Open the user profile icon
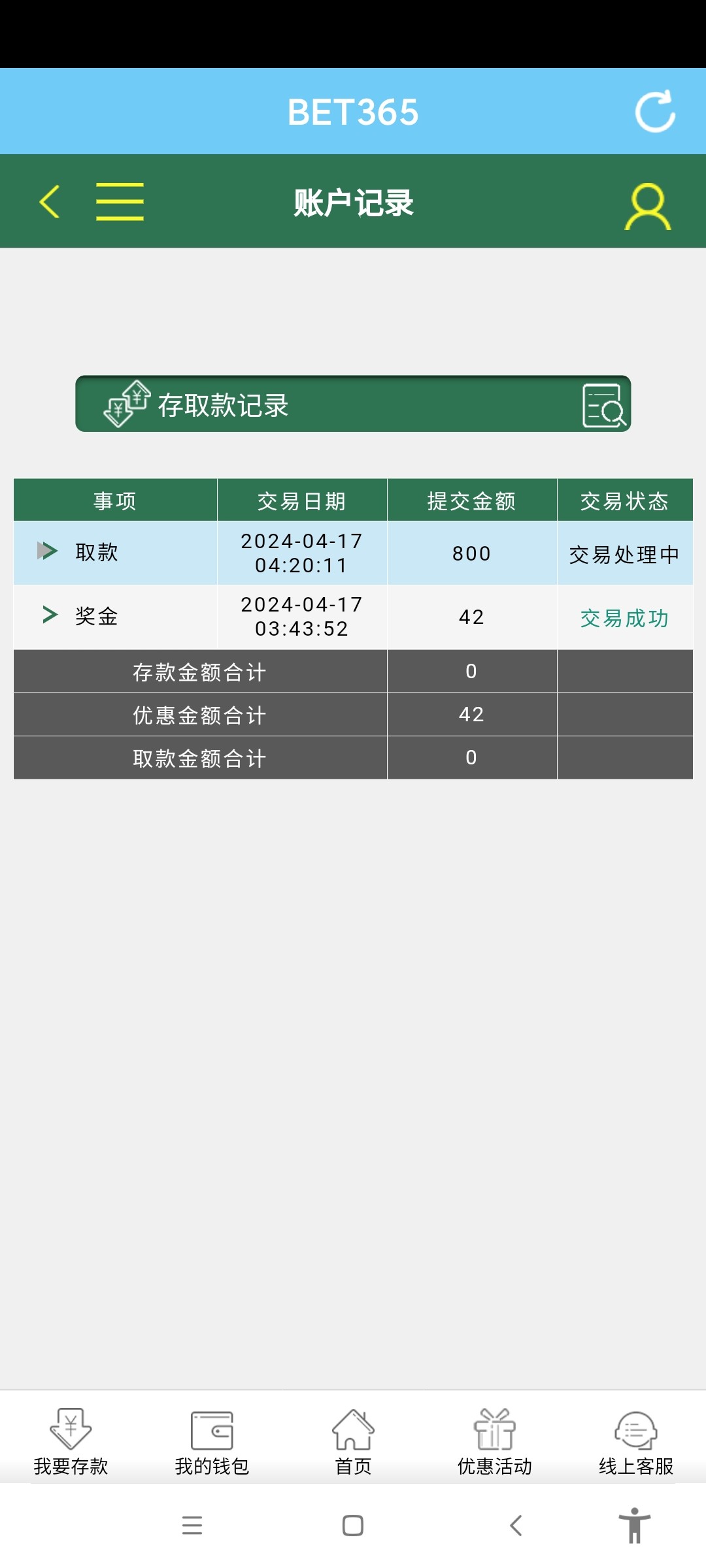 coord(647,206)
